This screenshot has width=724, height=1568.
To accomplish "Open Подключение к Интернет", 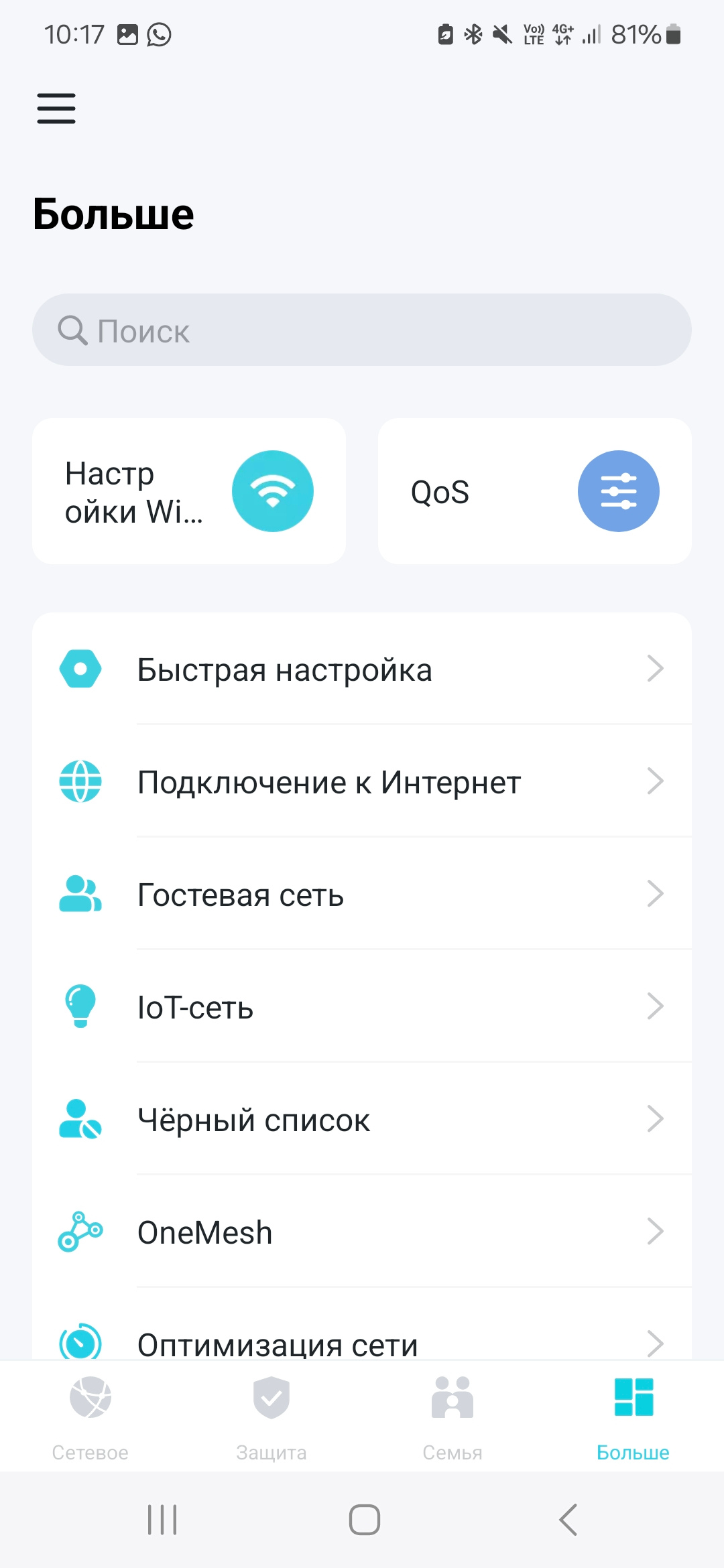I will click(x=362, y=781).
